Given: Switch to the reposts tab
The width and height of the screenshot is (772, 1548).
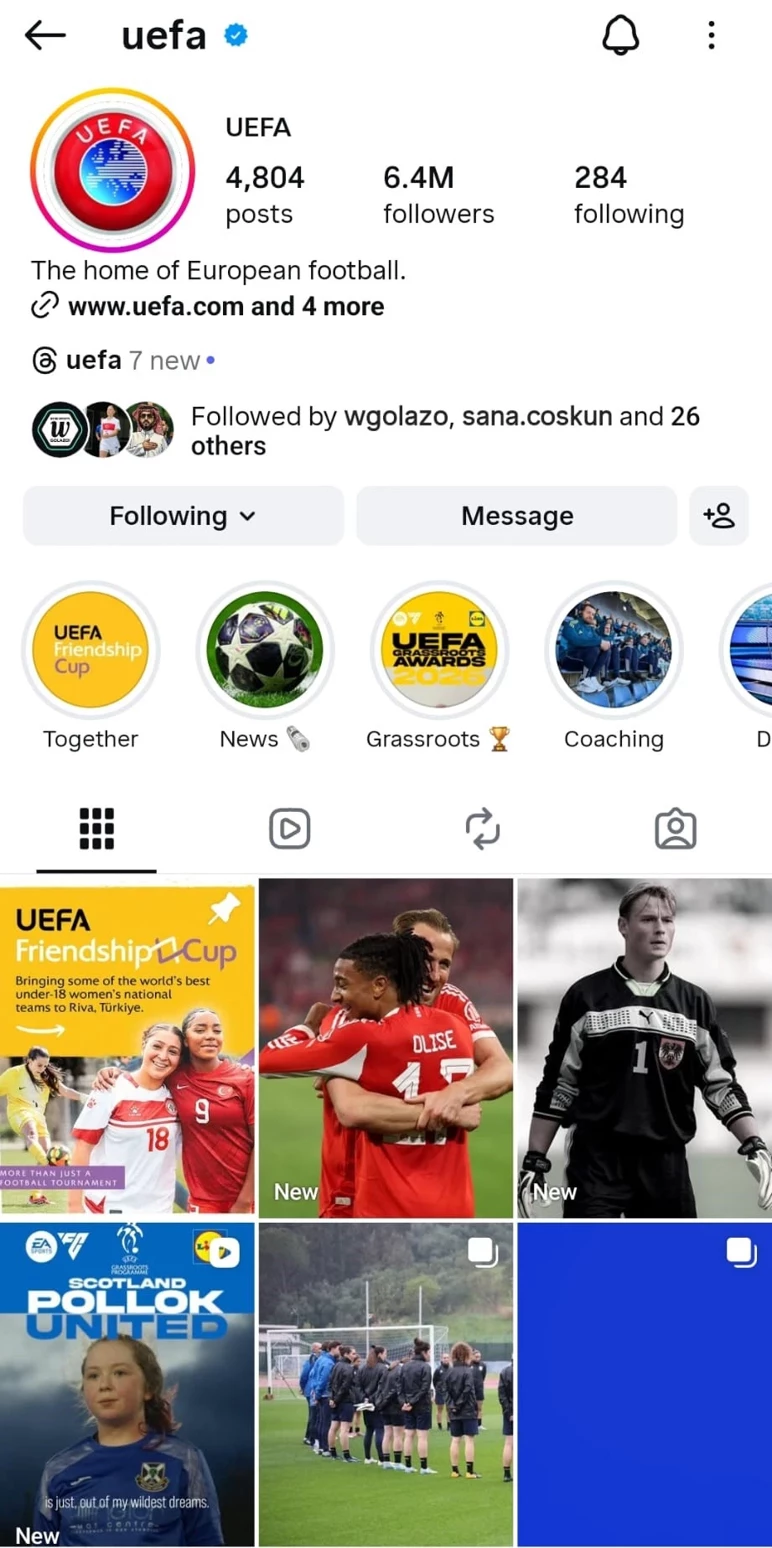Looking at the screenshot, I should [483, 829].
